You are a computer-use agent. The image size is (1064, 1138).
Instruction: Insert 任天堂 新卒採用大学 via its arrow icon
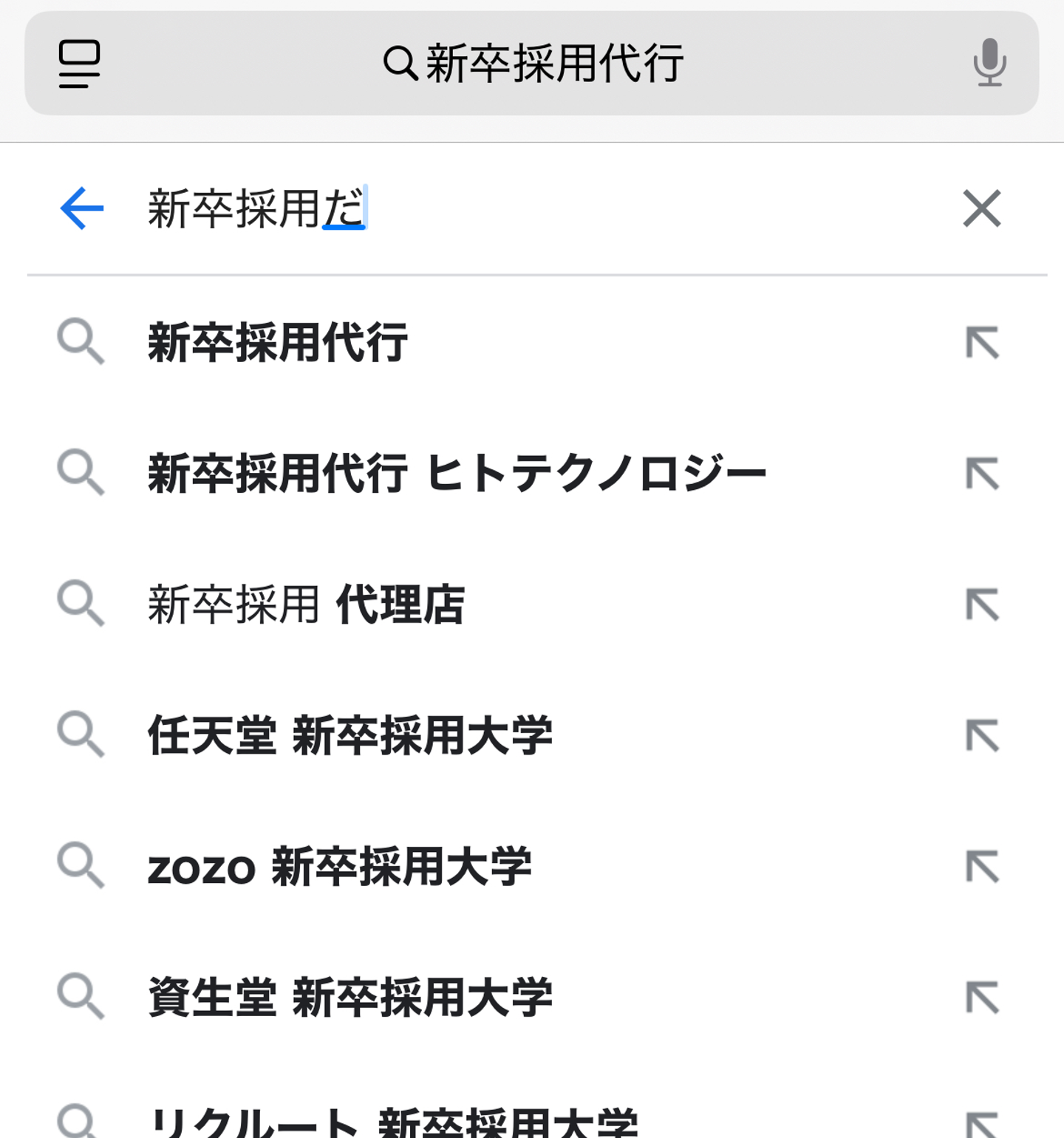tap(983, 736)
